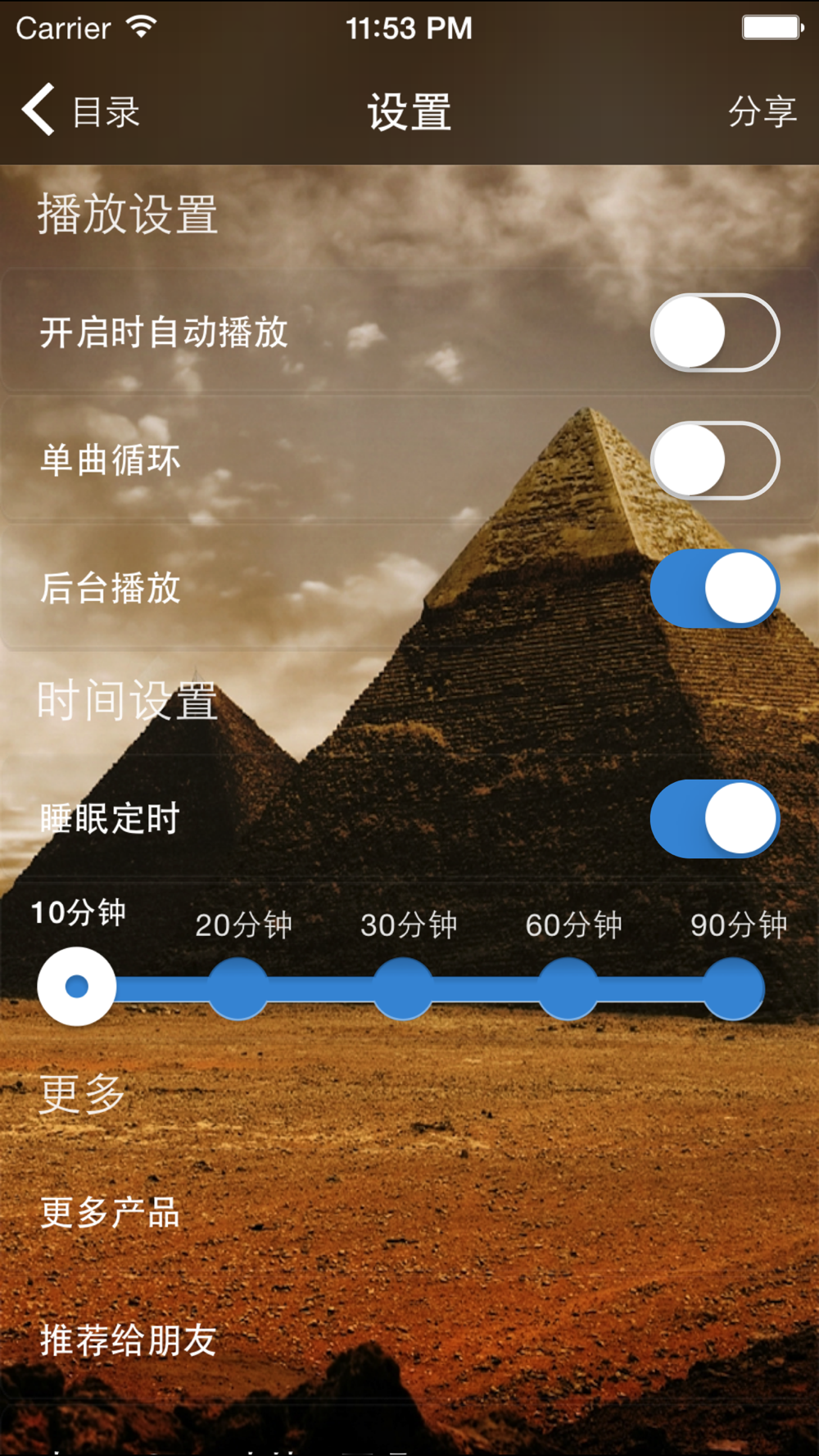This screenshot has height=1456, width=819.
Task: Go back to 目录
Action: pos(80,111)
